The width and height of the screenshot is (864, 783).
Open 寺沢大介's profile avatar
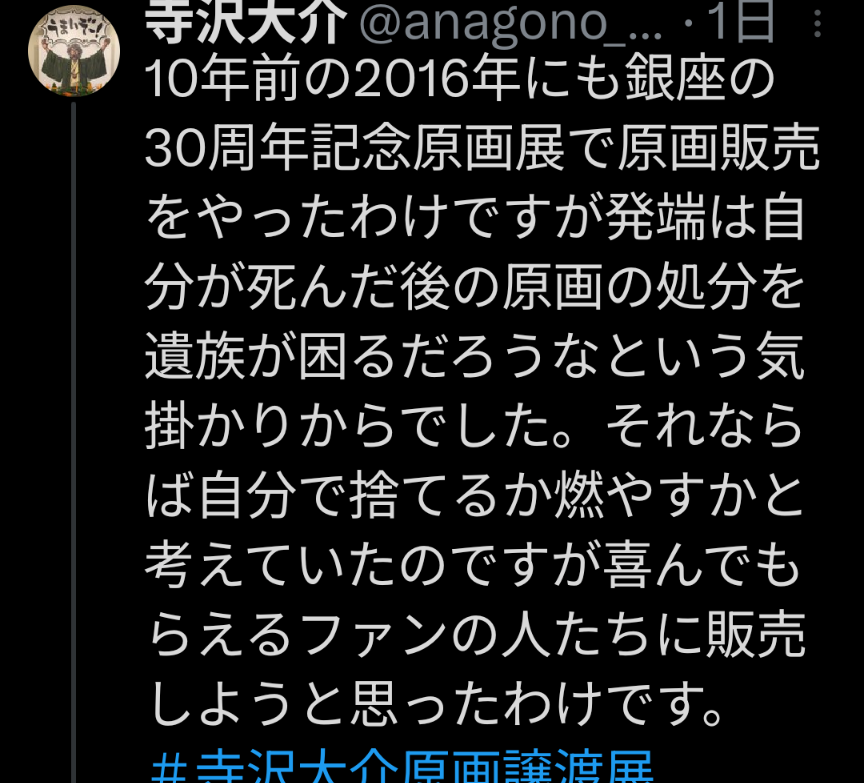73,50
